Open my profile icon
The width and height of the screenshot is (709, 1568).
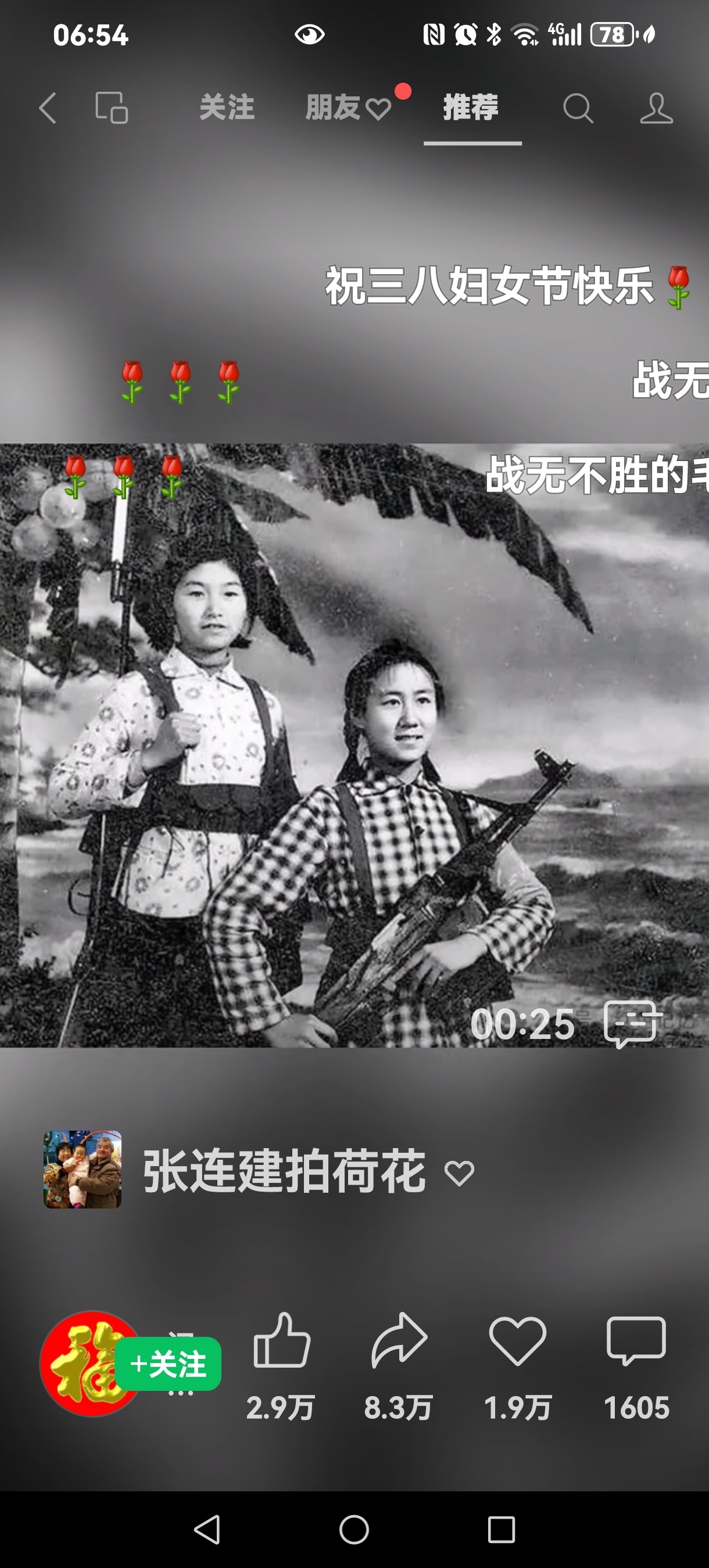click(656, 109)
